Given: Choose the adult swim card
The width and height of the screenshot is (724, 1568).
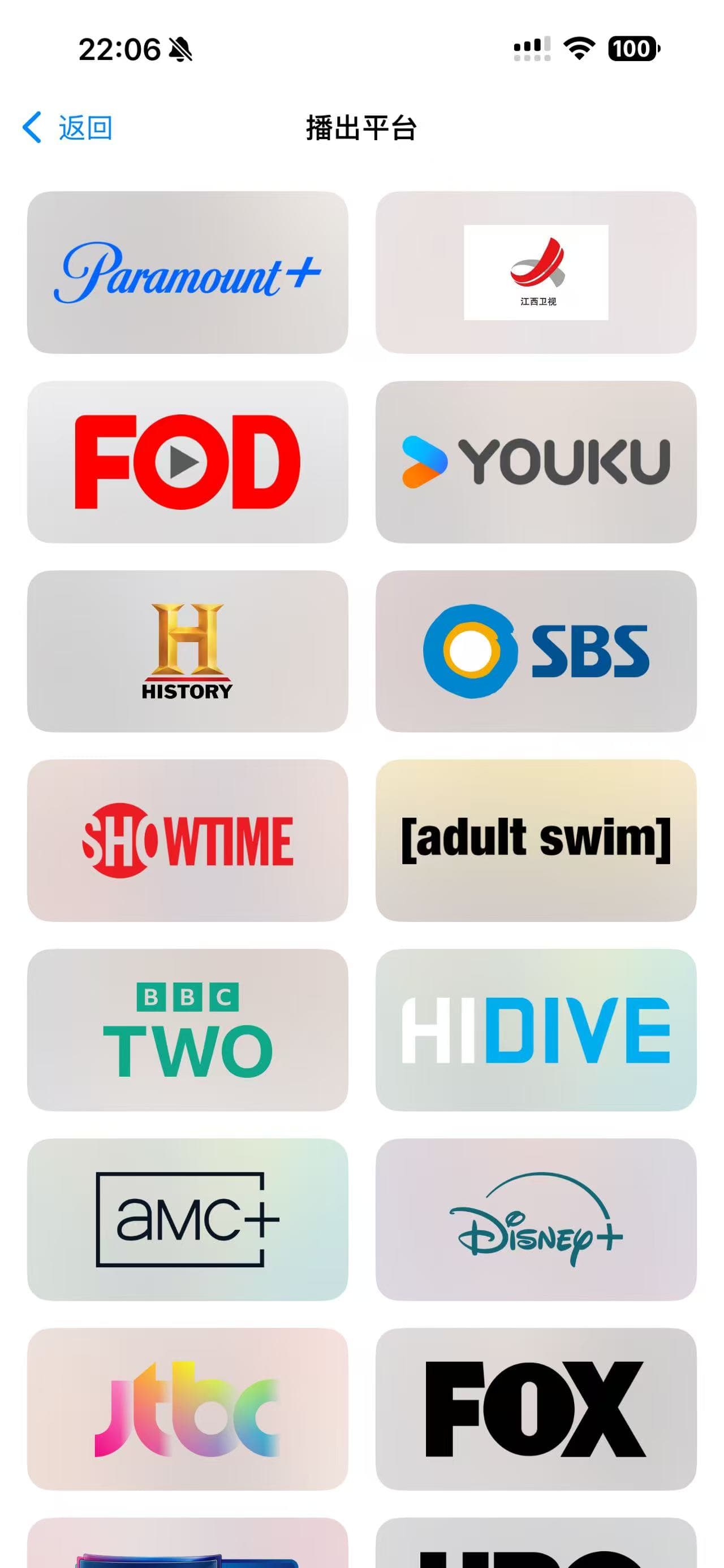Looking at the screenshot, I should (536, 841).
